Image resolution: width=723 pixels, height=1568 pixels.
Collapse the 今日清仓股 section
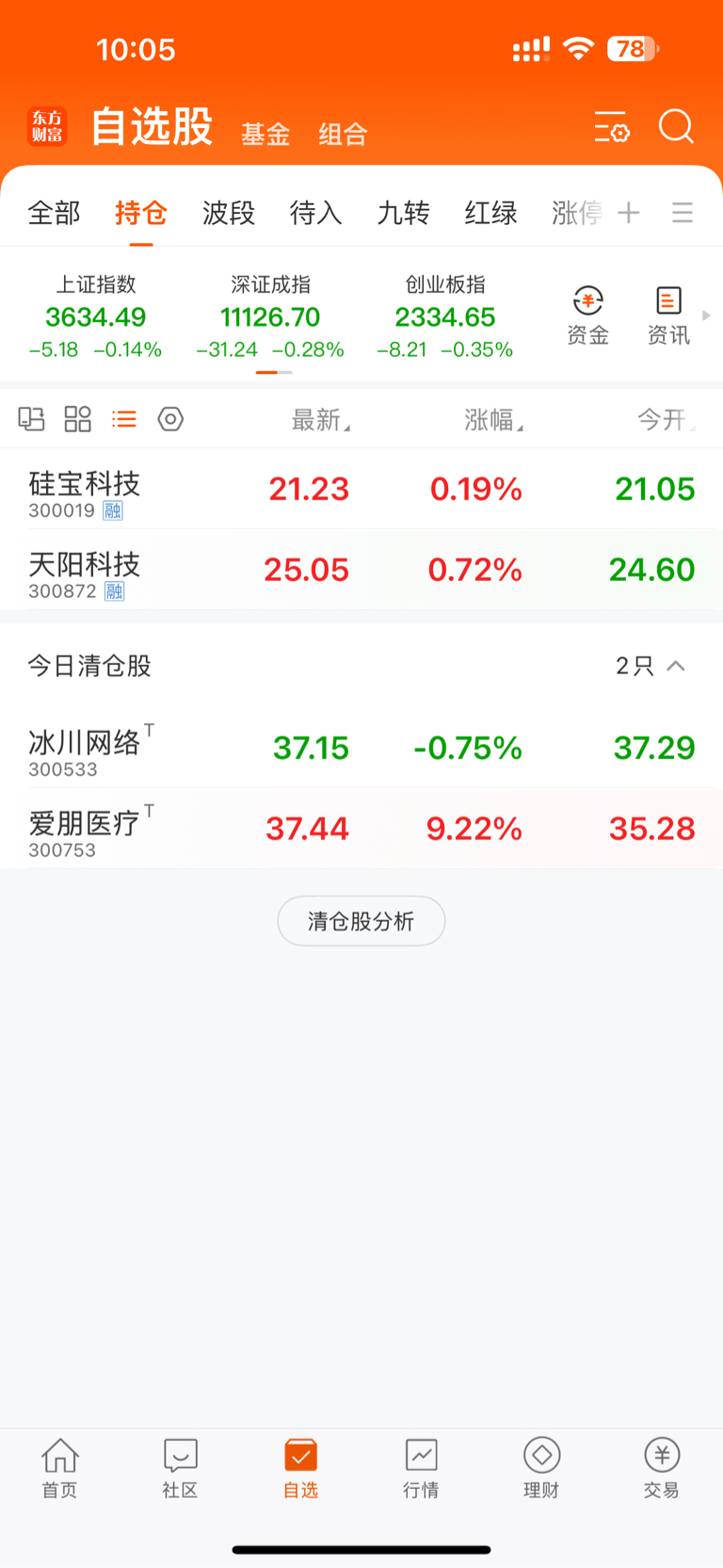click(676, 666)
